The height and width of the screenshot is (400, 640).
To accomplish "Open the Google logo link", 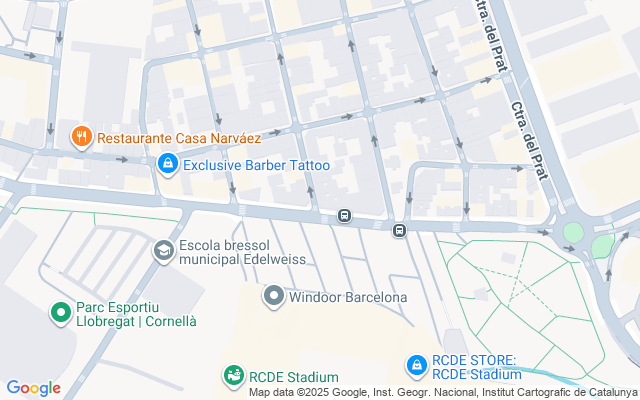I will click(x=33, y=388).
